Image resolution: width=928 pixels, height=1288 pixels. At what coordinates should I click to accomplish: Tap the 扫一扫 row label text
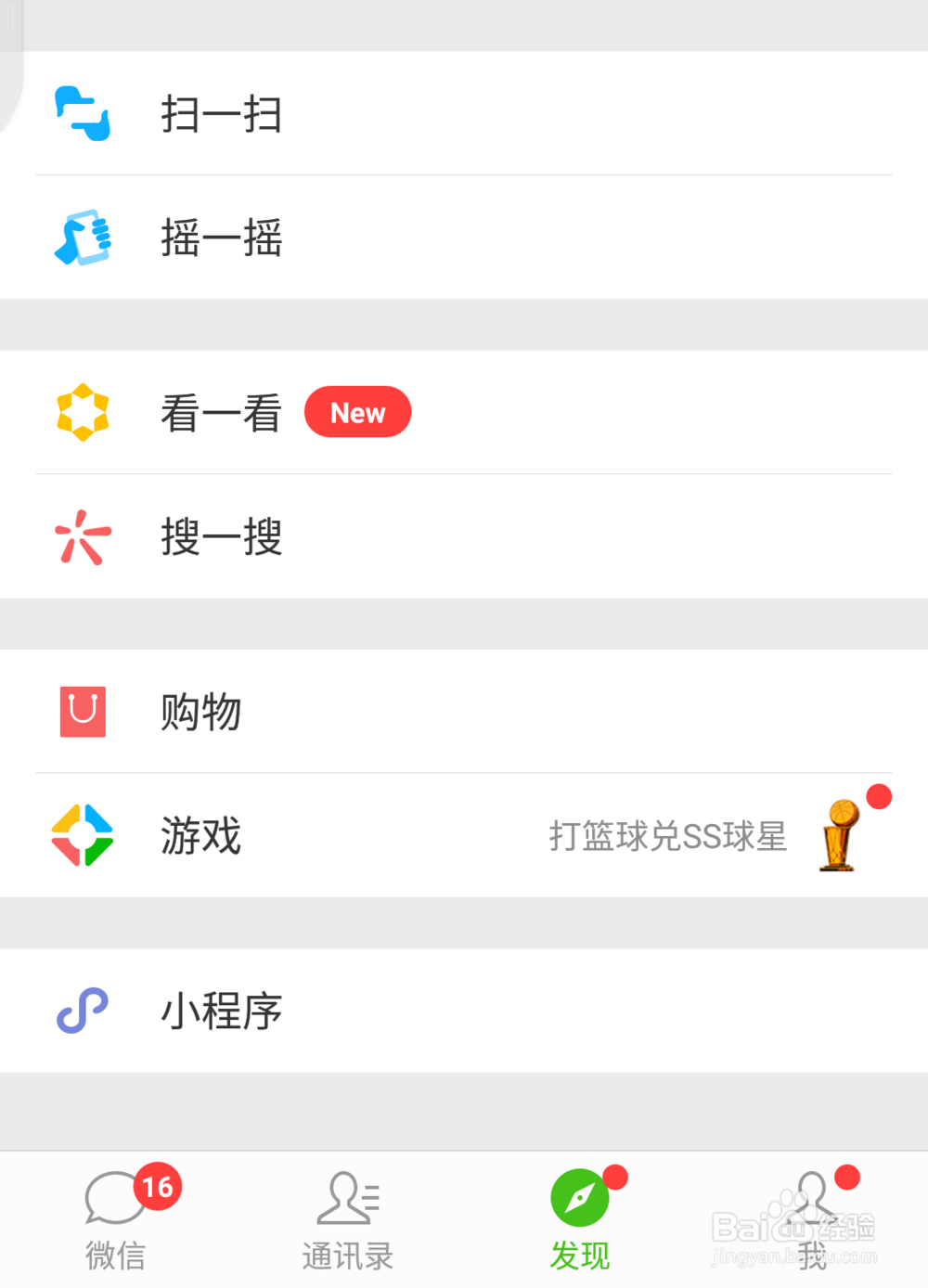222,113
